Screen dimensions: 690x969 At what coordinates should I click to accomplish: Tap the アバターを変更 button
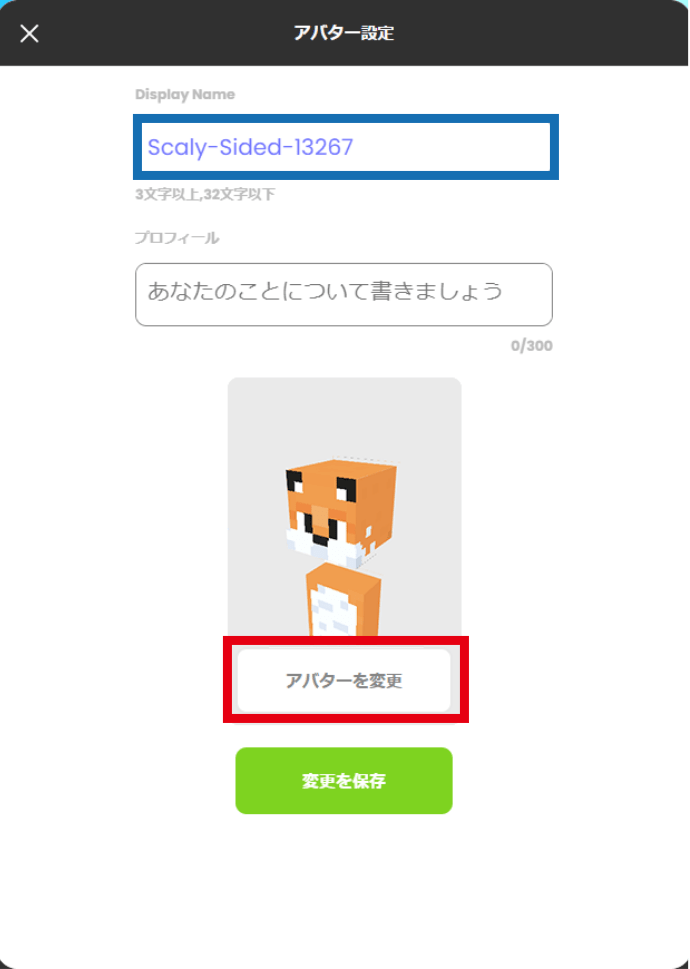[x=344, y=681]
